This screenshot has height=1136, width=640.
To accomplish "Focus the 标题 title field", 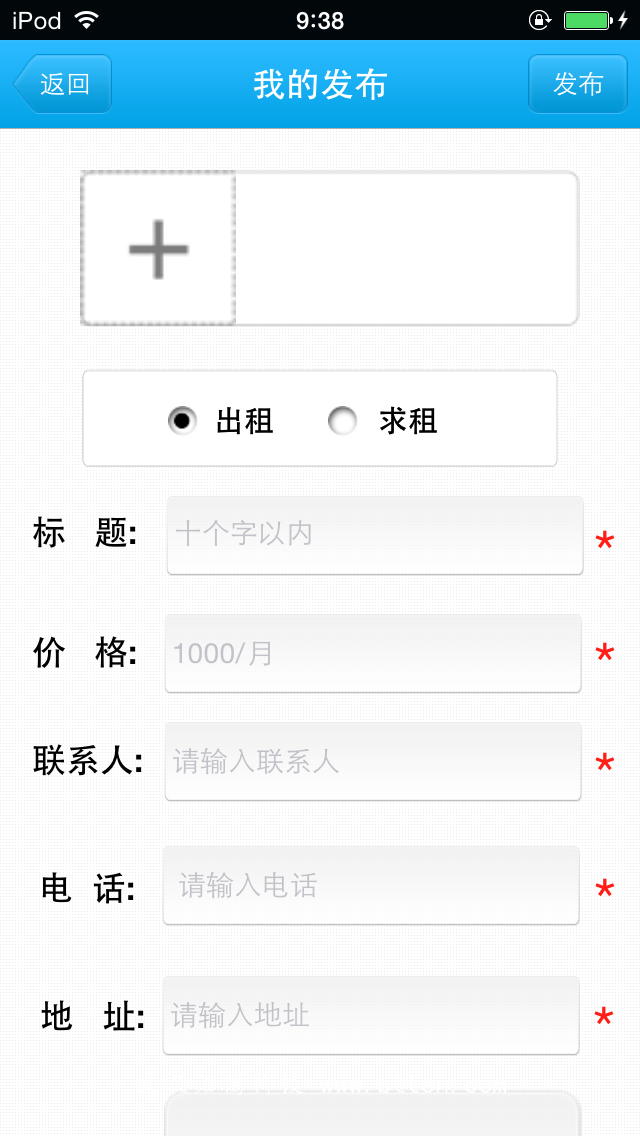I will (x=375, y=535).
